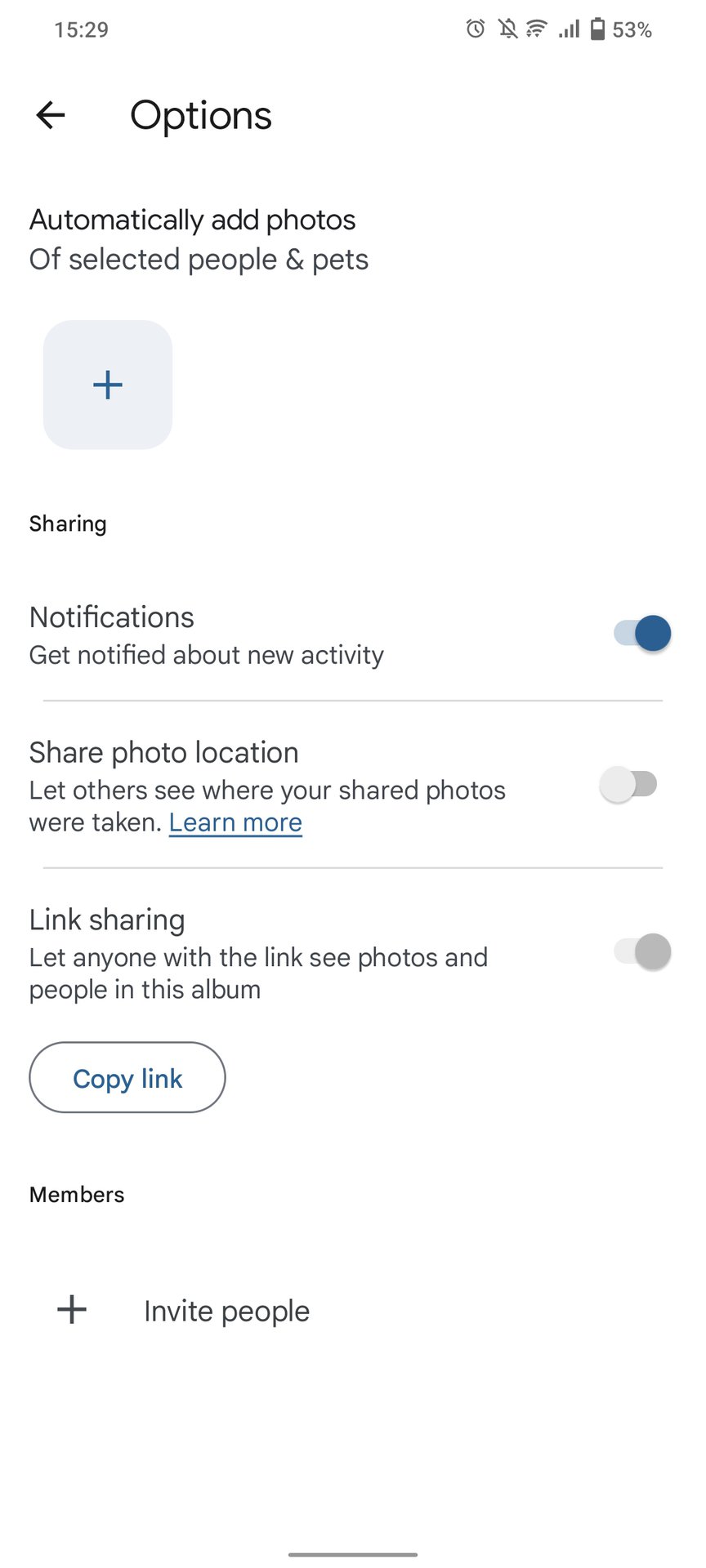Open the Learn more link
Screen dimensions: 706x1568
click(235, 822)
